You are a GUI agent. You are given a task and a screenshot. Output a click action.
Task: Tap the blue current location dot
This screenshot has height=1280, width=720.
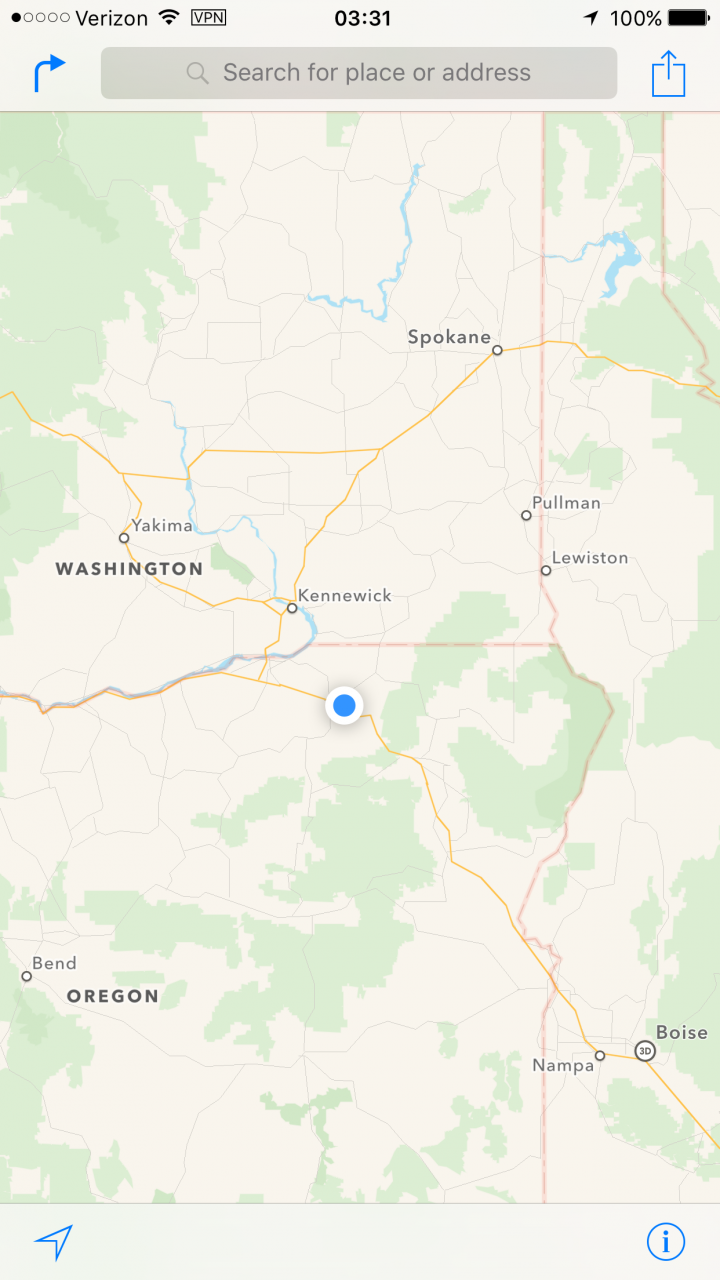pyautogui.click(x=344, y=706)
